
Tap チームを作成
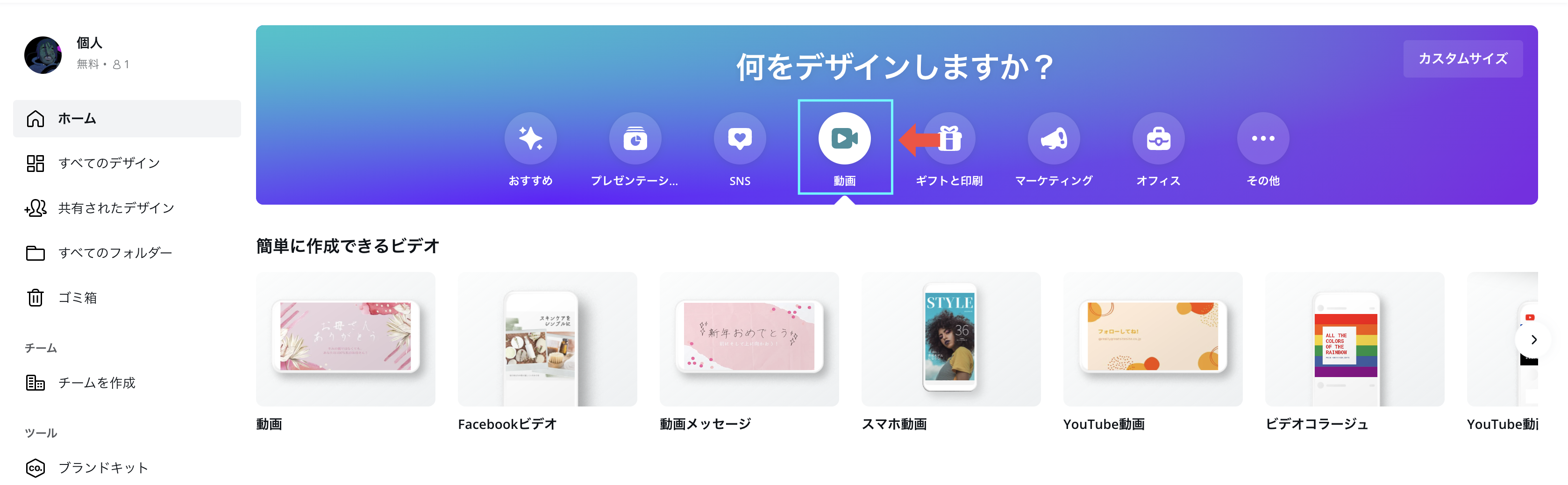tap(96, 383)
